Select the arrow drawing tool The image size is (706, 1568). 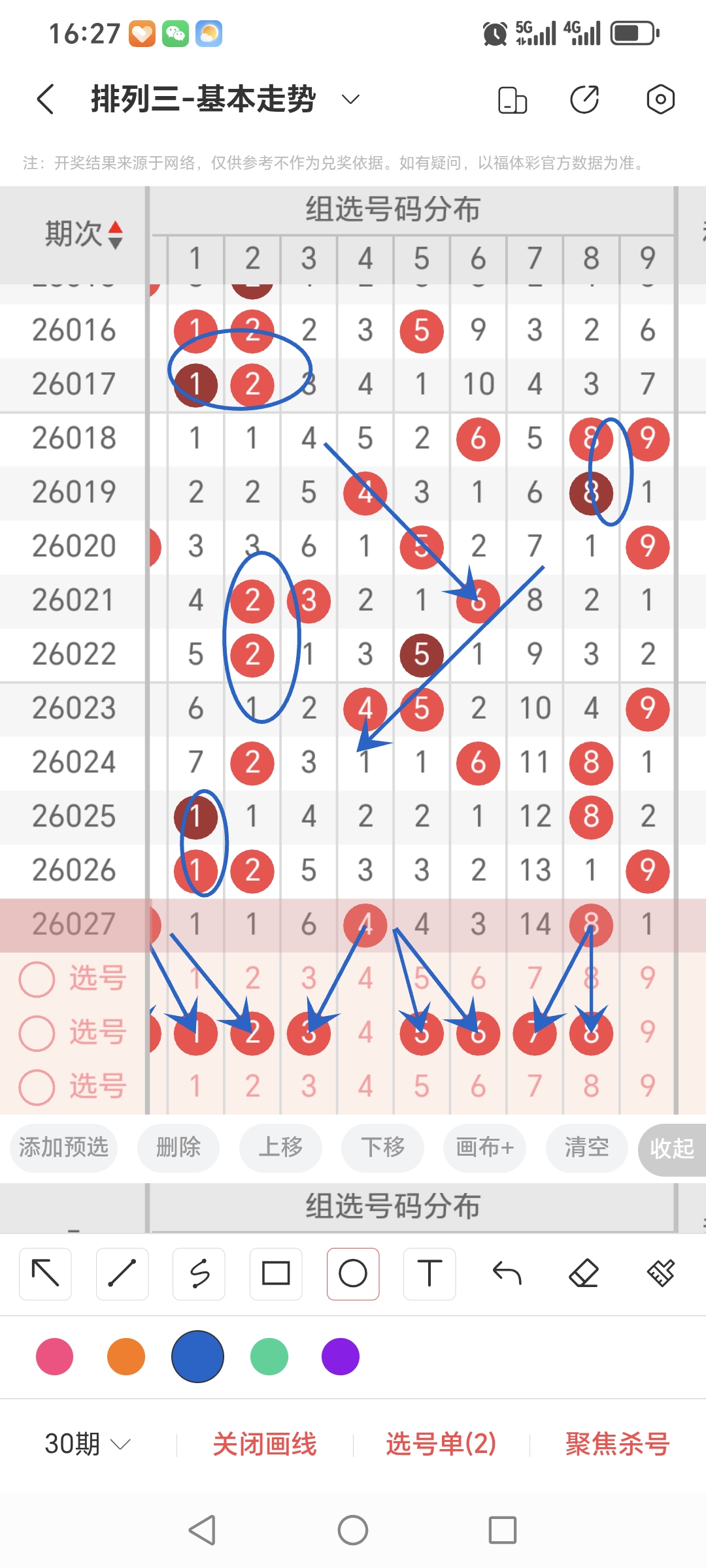pos(44,1273)
